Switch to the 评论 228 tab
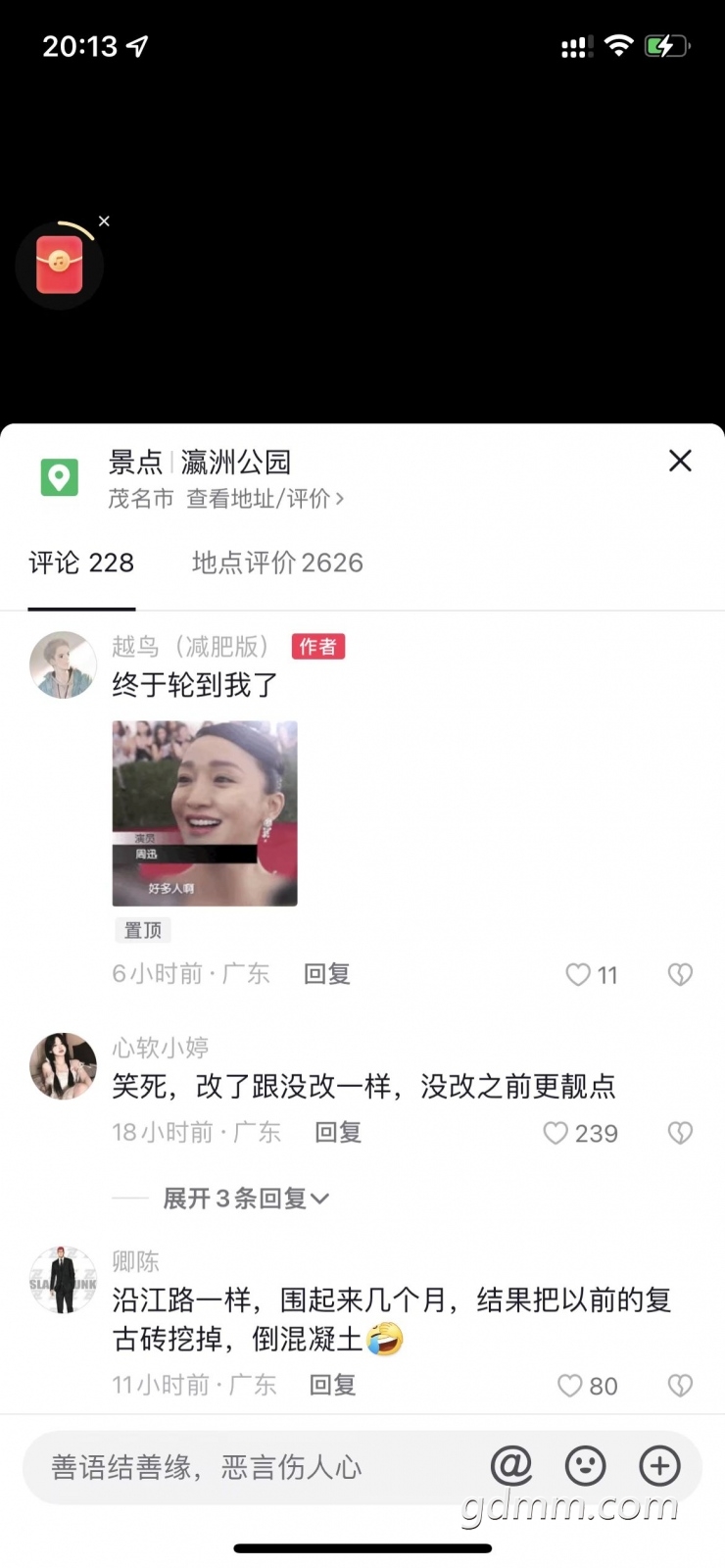This screenshot has height=1568, width=725. pyautogui.click(x=81, y=563)
